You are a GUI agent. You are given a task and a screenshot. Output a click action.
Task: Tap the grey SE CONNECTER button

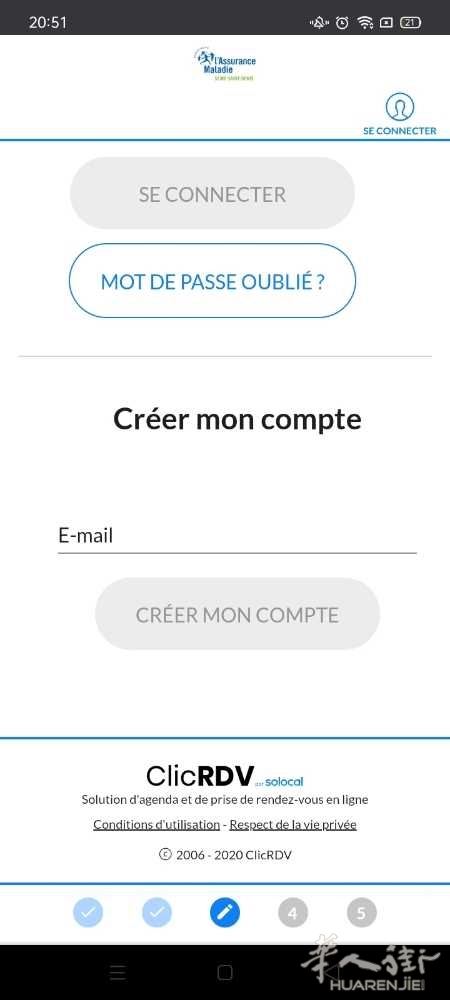pyautogui.click(x=212, y=194)
